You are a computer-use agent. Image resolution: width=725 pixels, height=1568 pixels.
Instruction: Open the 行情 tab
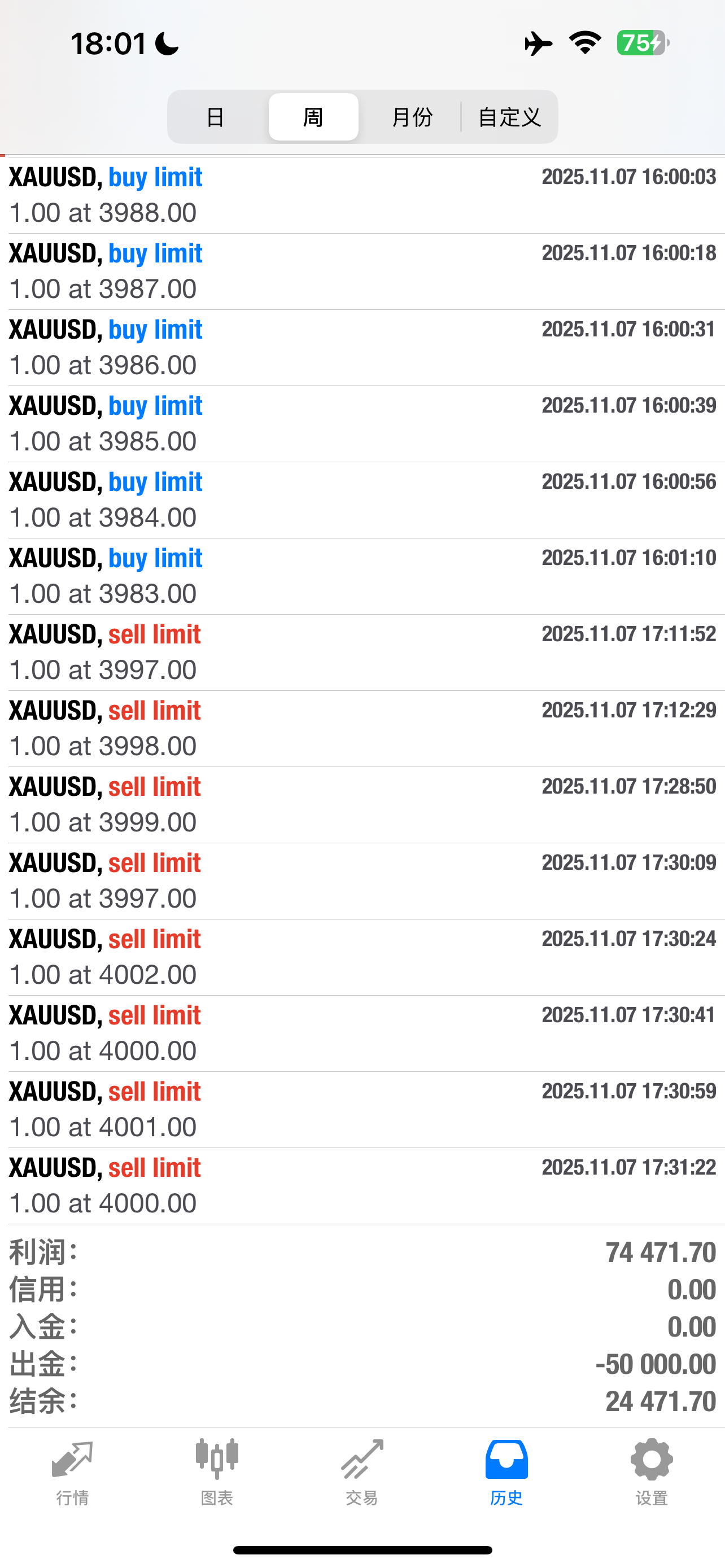click(72, 1472)
